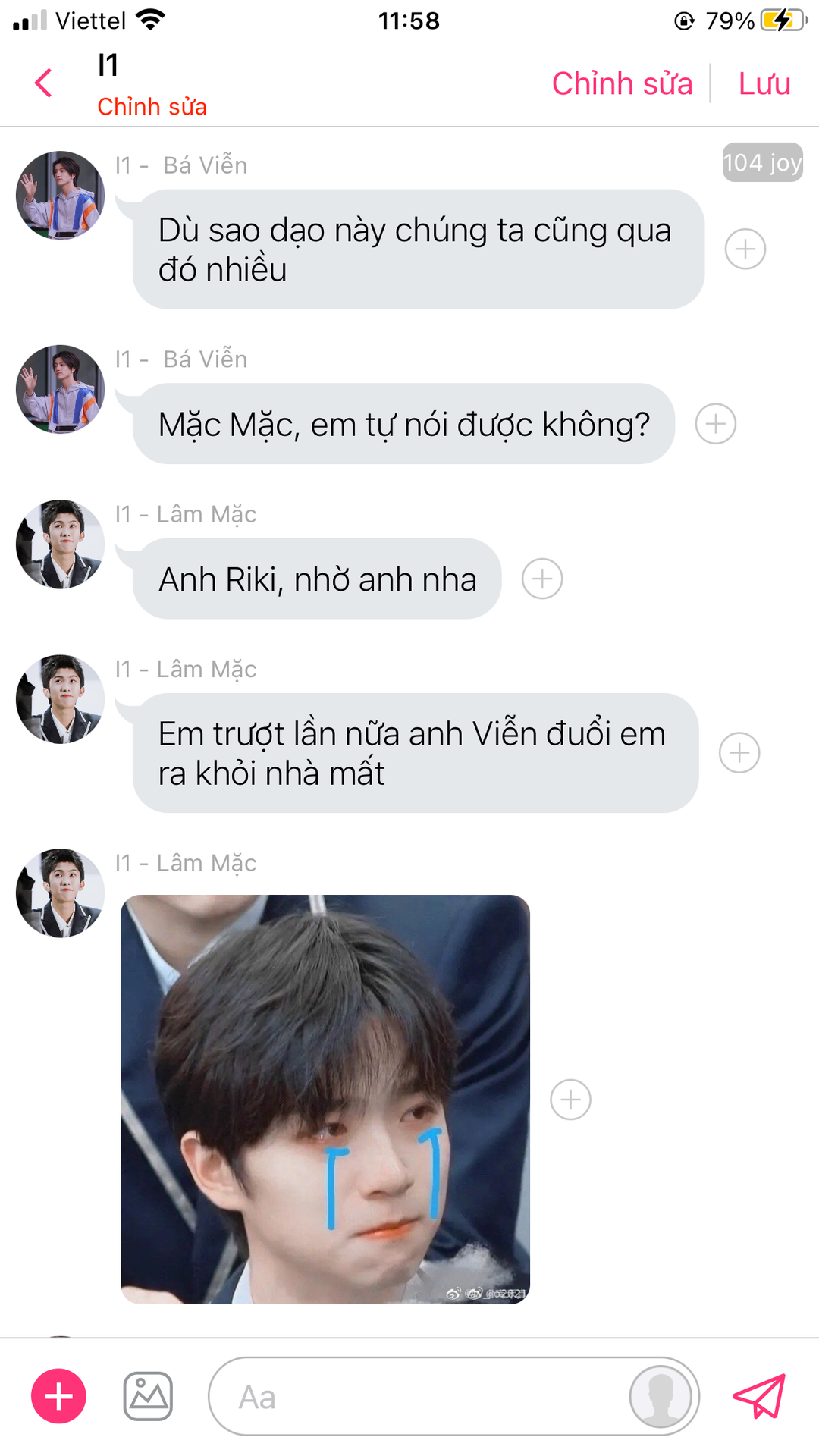Tap plus next to "Anh Riki, nhờ anh nha"

tap(541, 579)
